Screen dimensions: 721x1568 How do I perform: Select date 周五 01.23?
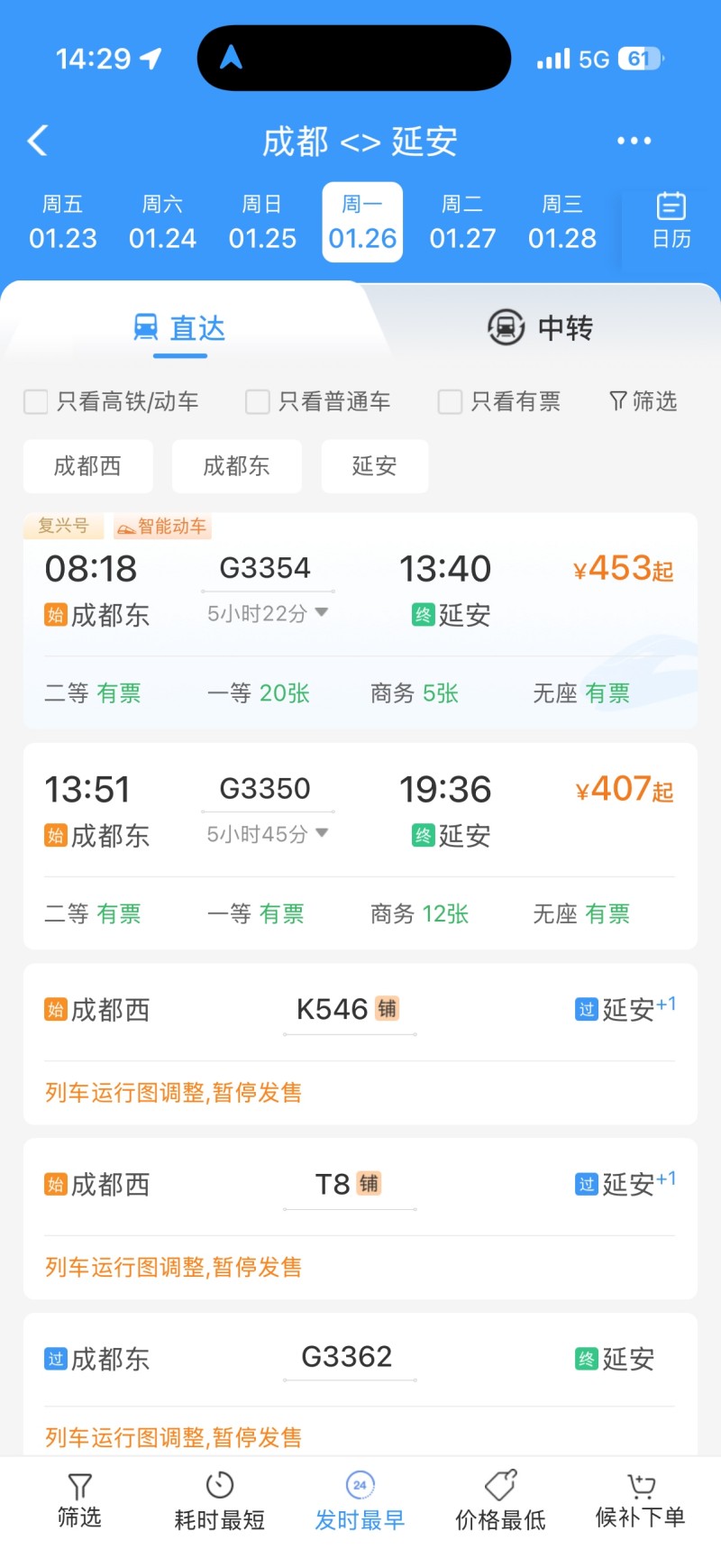(63, 223)
